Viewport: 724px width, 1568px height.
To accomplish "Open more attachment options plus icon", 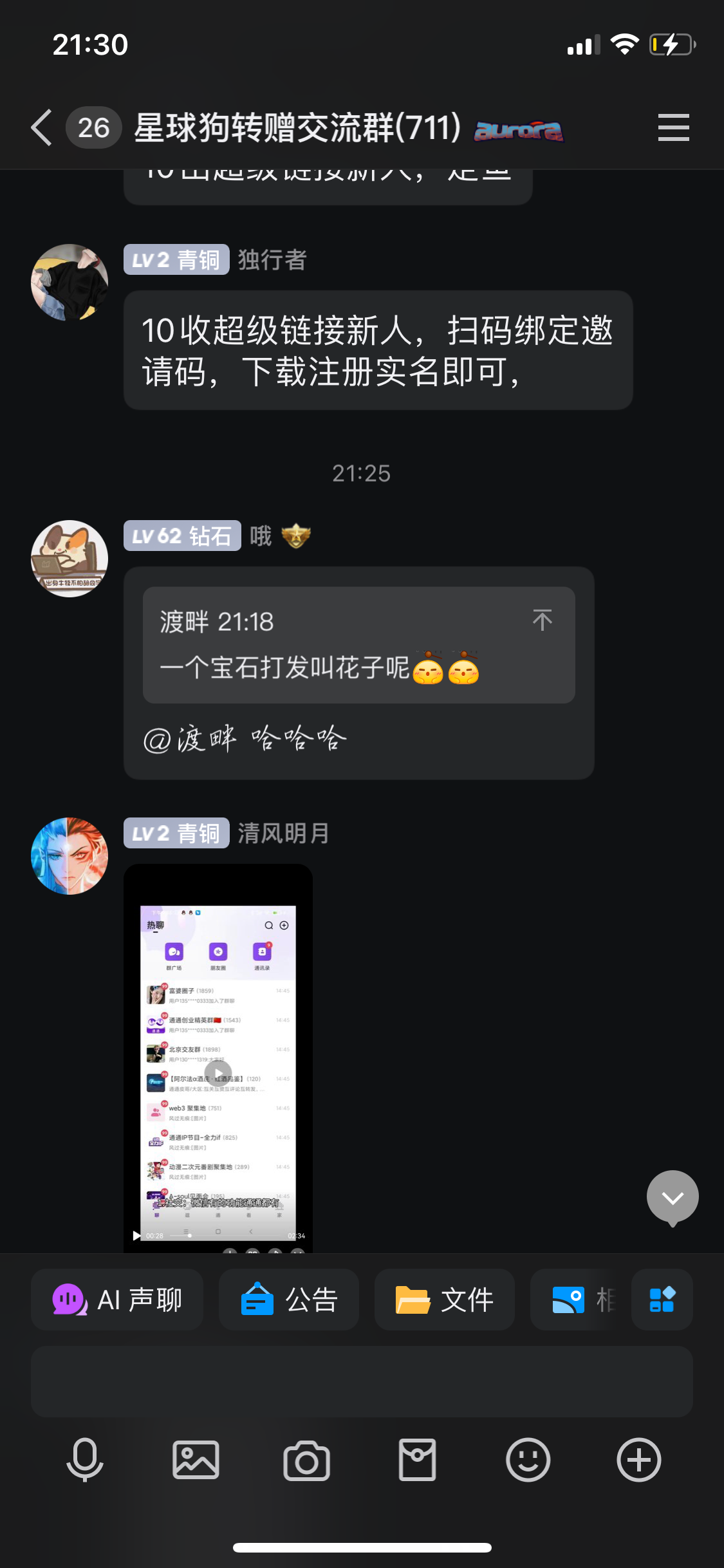I will pyautogui.click(x=639, y=1460).
